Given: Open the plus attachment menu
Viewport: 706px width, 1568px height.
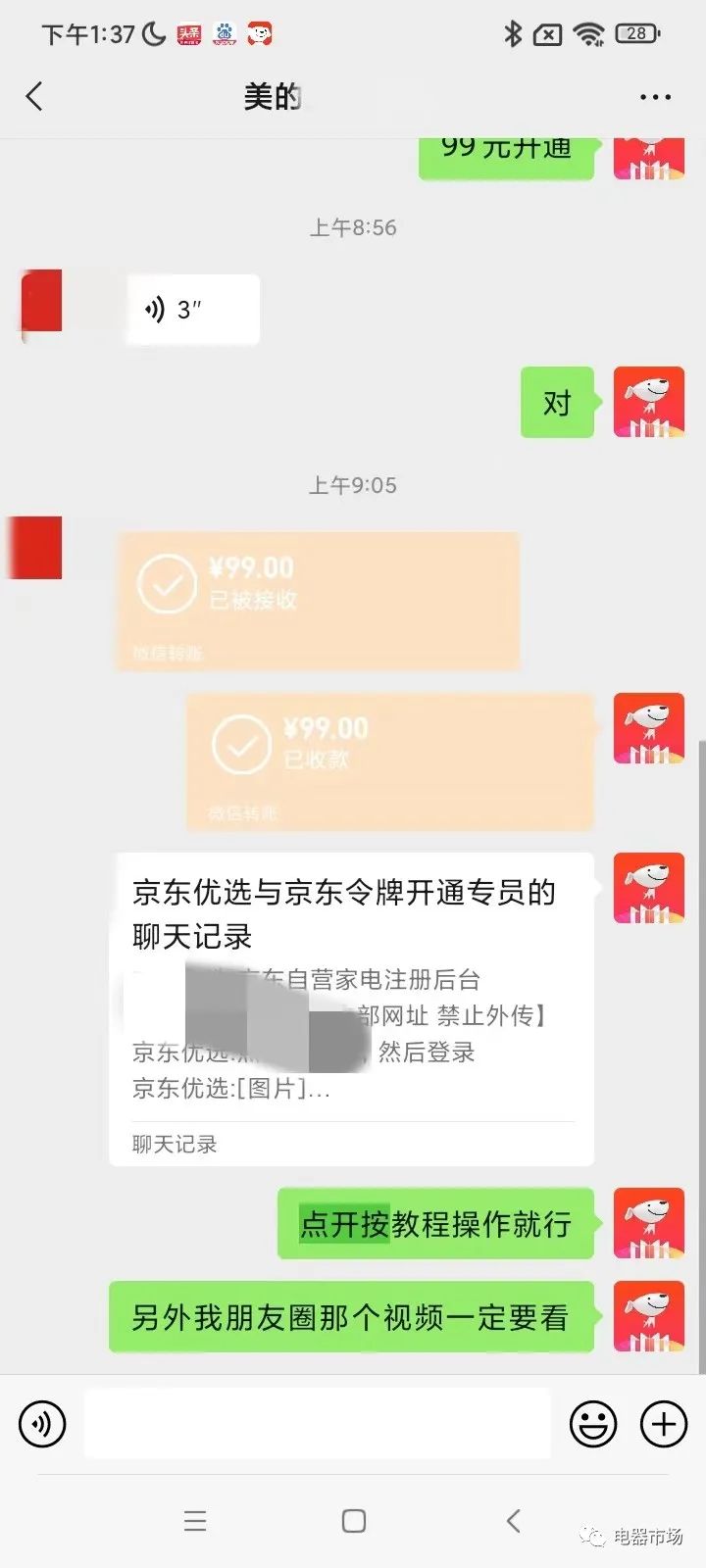Looking at the screenshot, I should click(x=664, y=1423).
